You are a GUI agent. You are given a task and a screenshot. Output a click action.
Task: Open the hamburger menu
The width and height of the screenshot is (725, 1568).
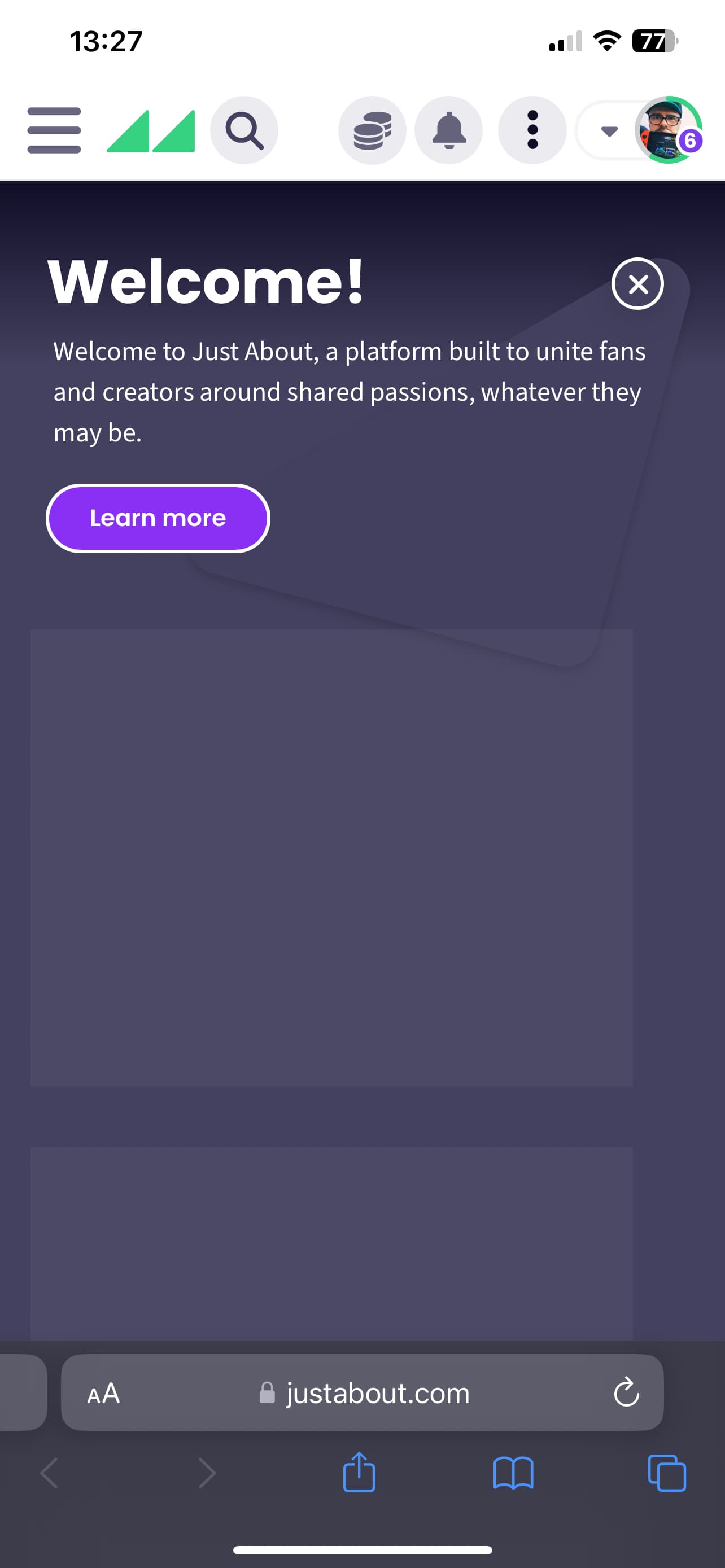point(54,130)
